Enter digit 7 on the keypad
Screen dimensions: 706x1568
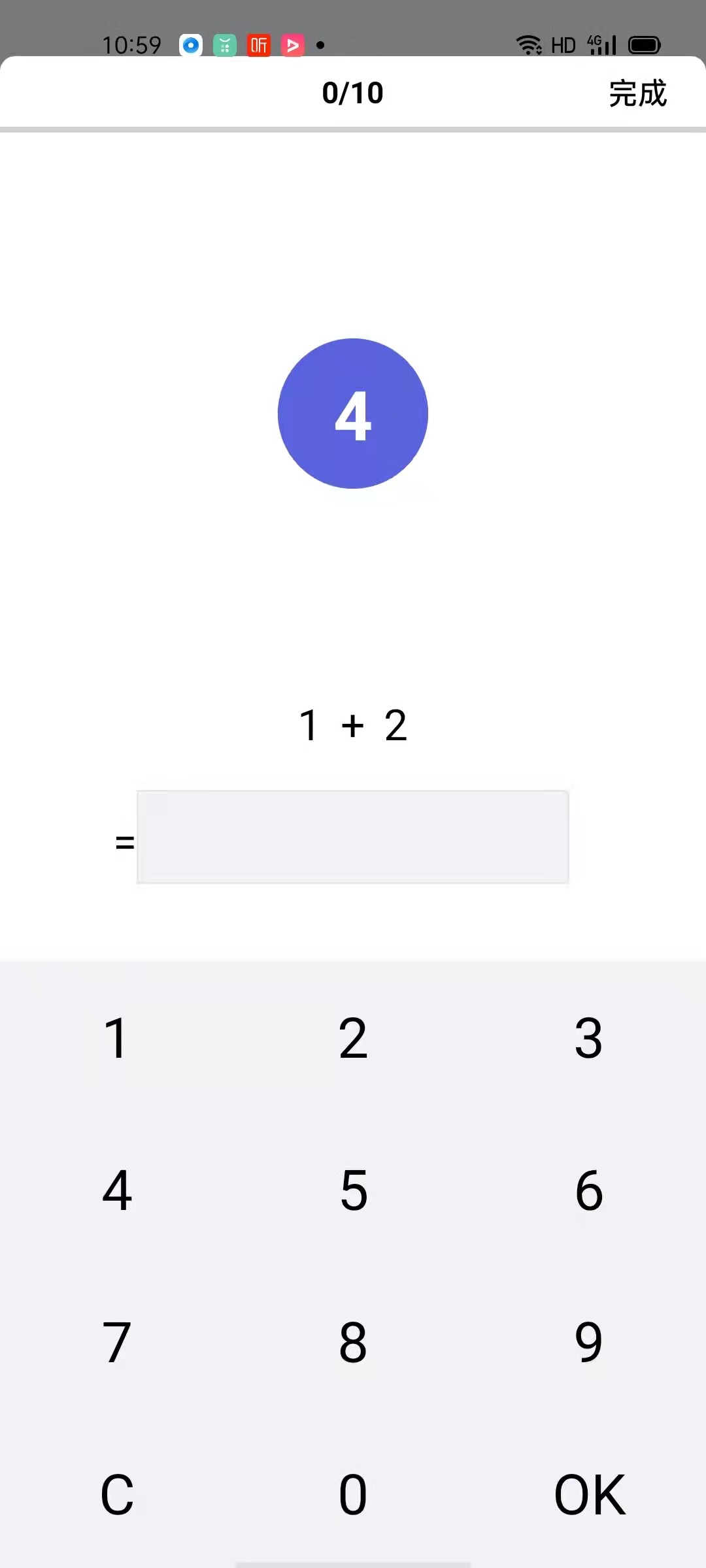coord(117,1343)
